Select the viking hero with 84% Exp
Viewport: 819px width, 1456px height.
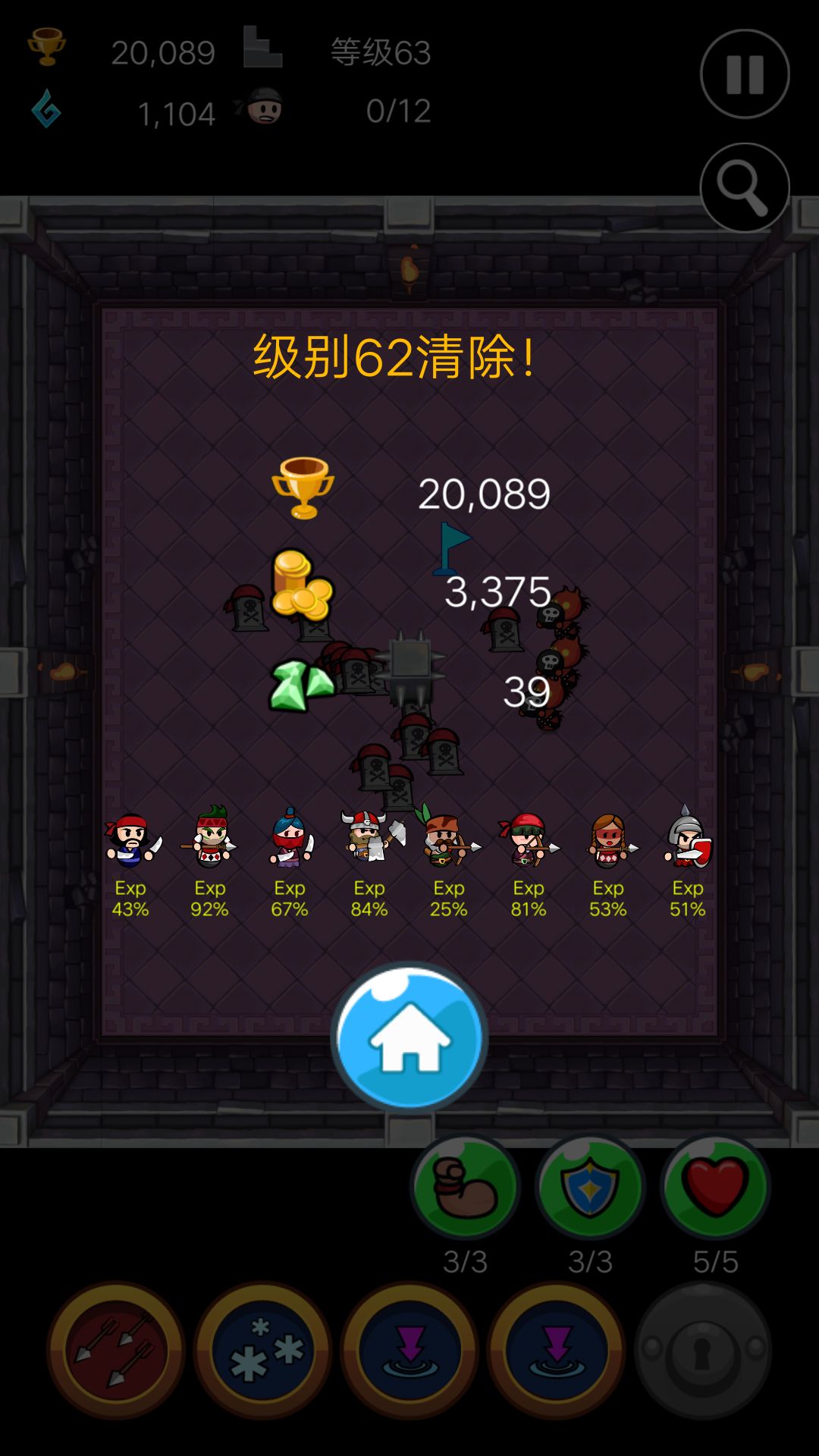point(368,838)
